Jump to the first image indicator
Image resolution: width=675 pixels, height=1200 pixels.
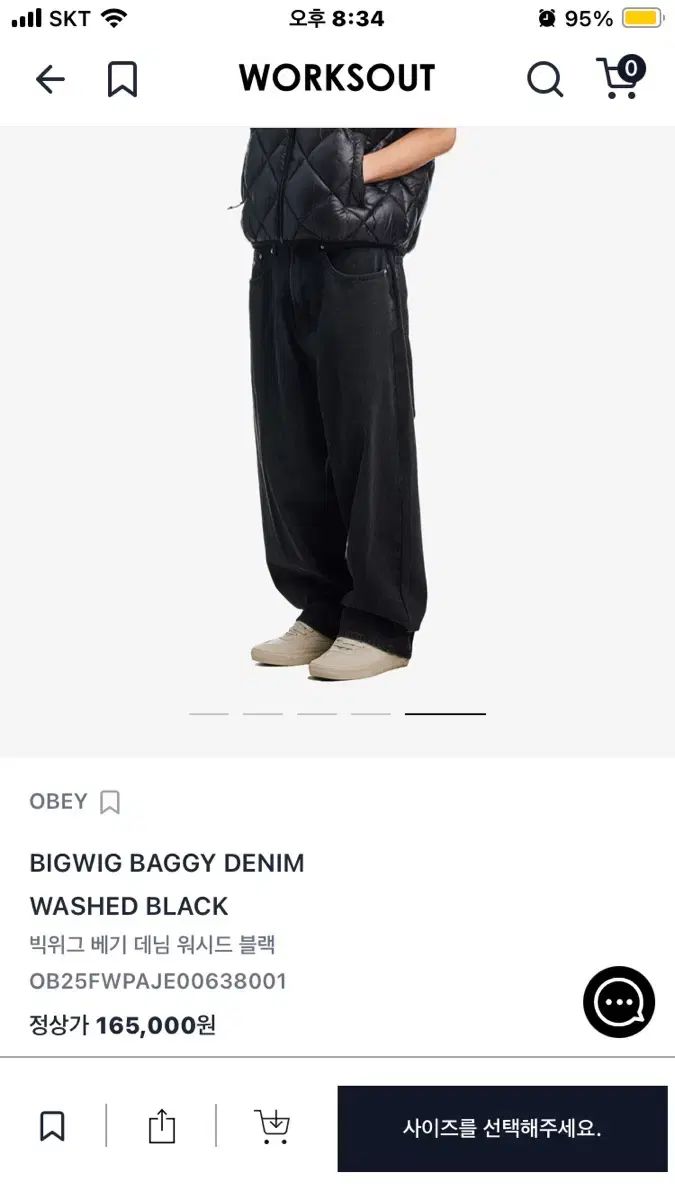click(209, 714)
